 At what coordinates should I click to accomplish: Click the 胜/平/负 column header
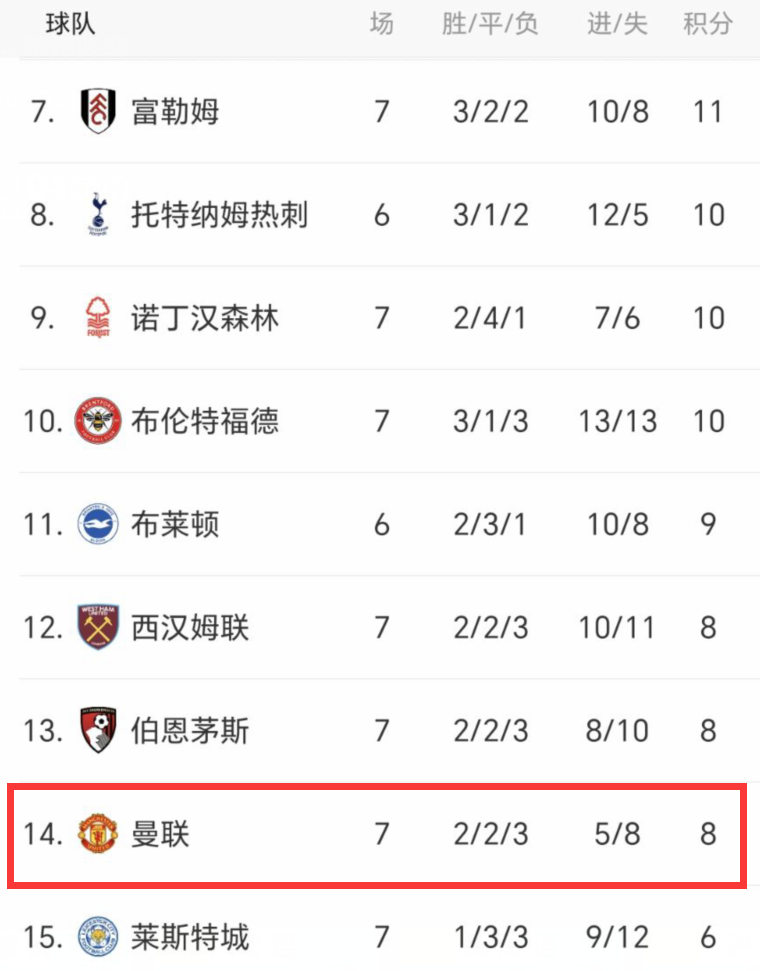pos(489,25)
